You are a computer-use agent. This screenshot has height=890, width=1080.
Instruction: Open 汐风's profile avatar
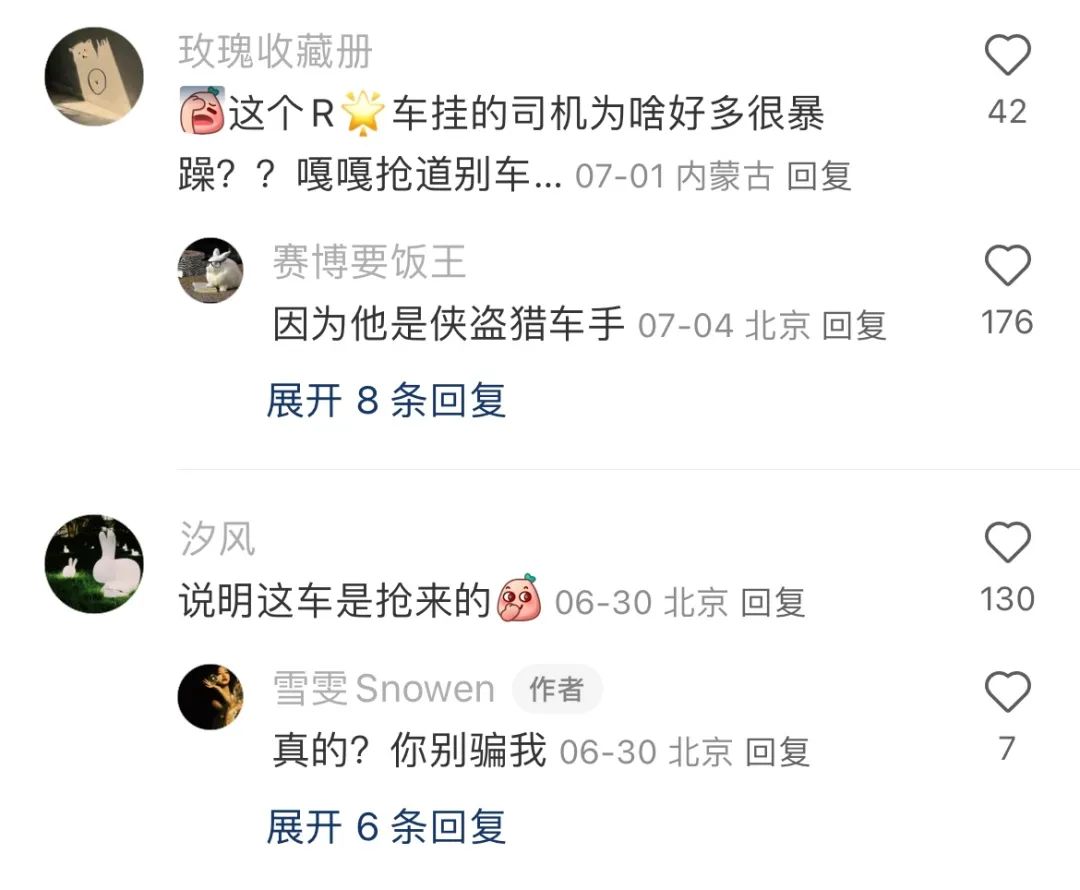pyautogui.click(x=95, y=563)
